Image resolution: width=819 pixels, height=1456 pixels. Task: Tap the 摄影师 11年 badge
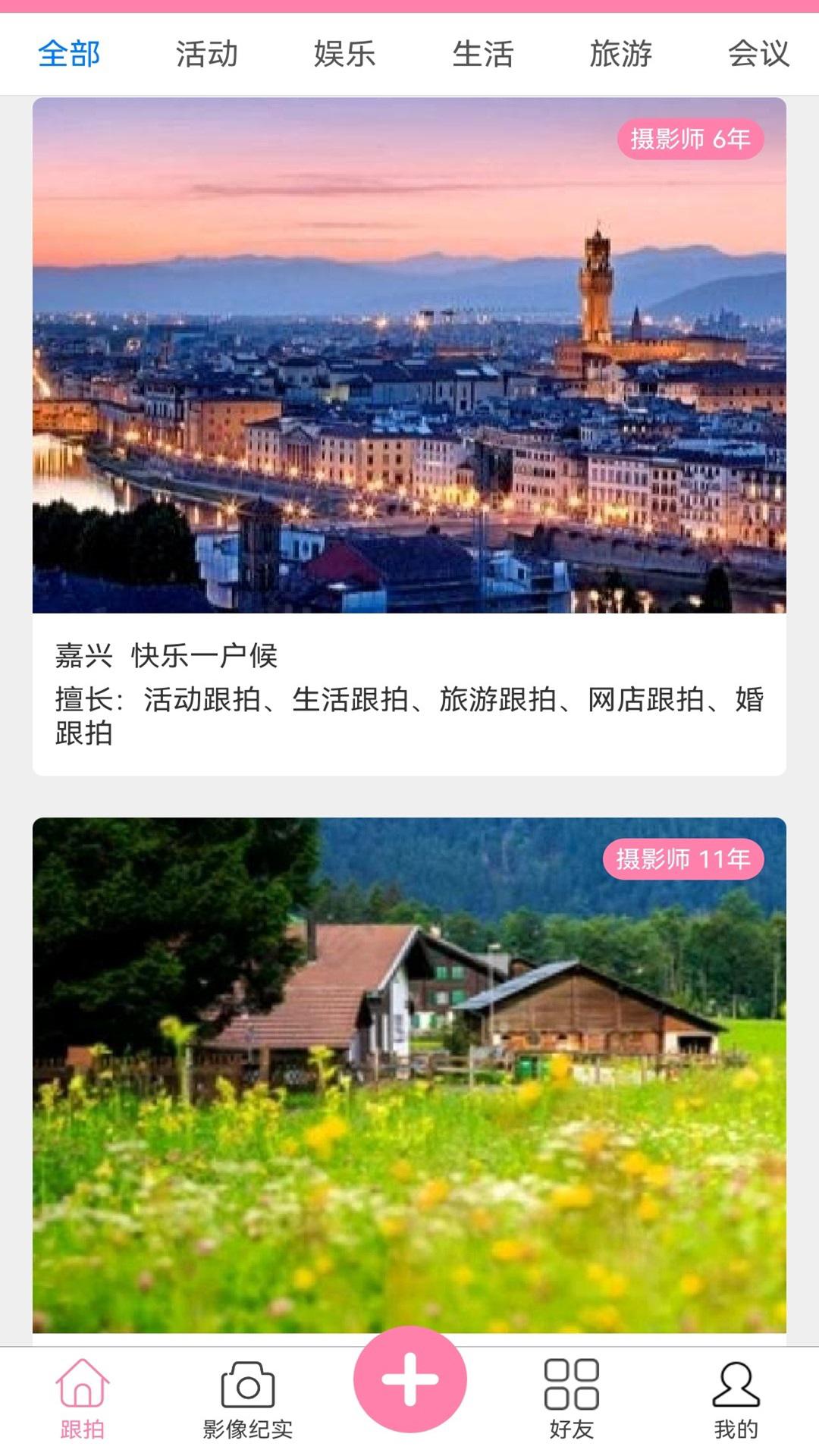click(x=683, y=858)
